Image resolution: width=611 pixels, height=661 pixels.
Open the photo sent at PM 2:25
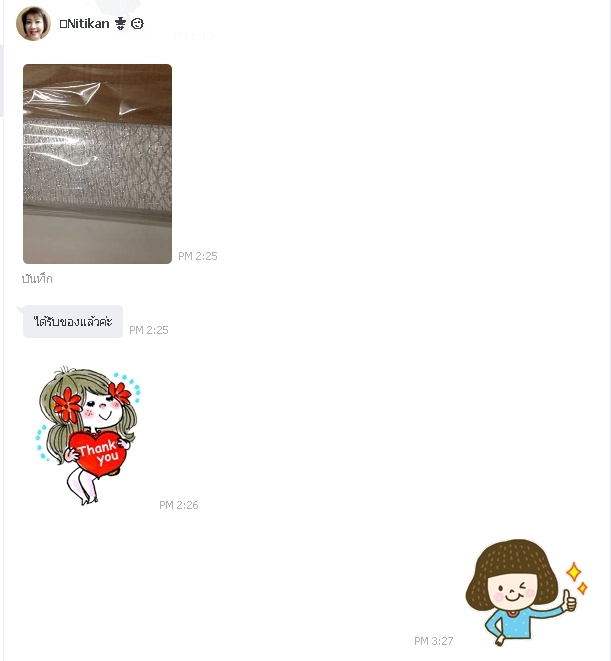pos(97,164)
